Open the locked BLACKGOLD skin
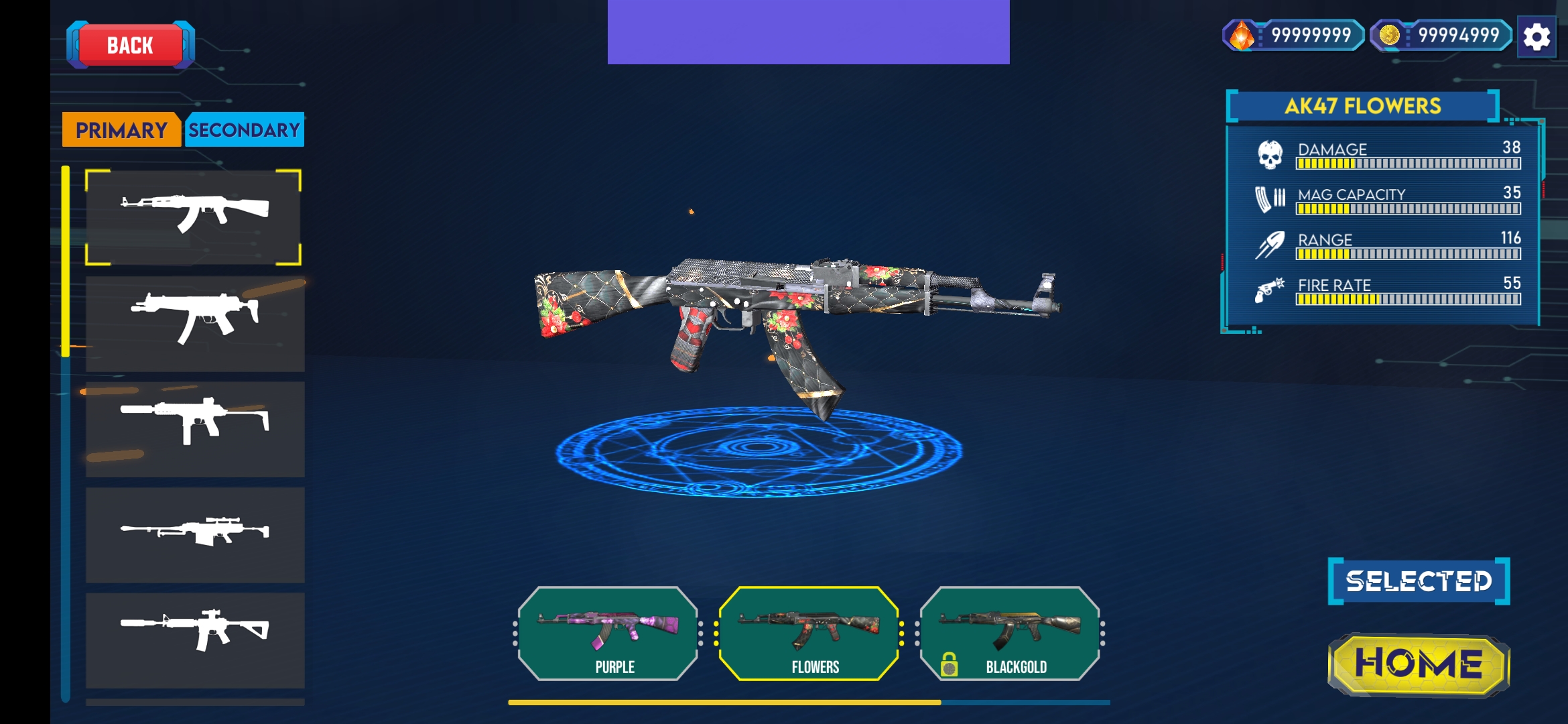The height and width of the screenshot is (724, 1568). 1010,633
